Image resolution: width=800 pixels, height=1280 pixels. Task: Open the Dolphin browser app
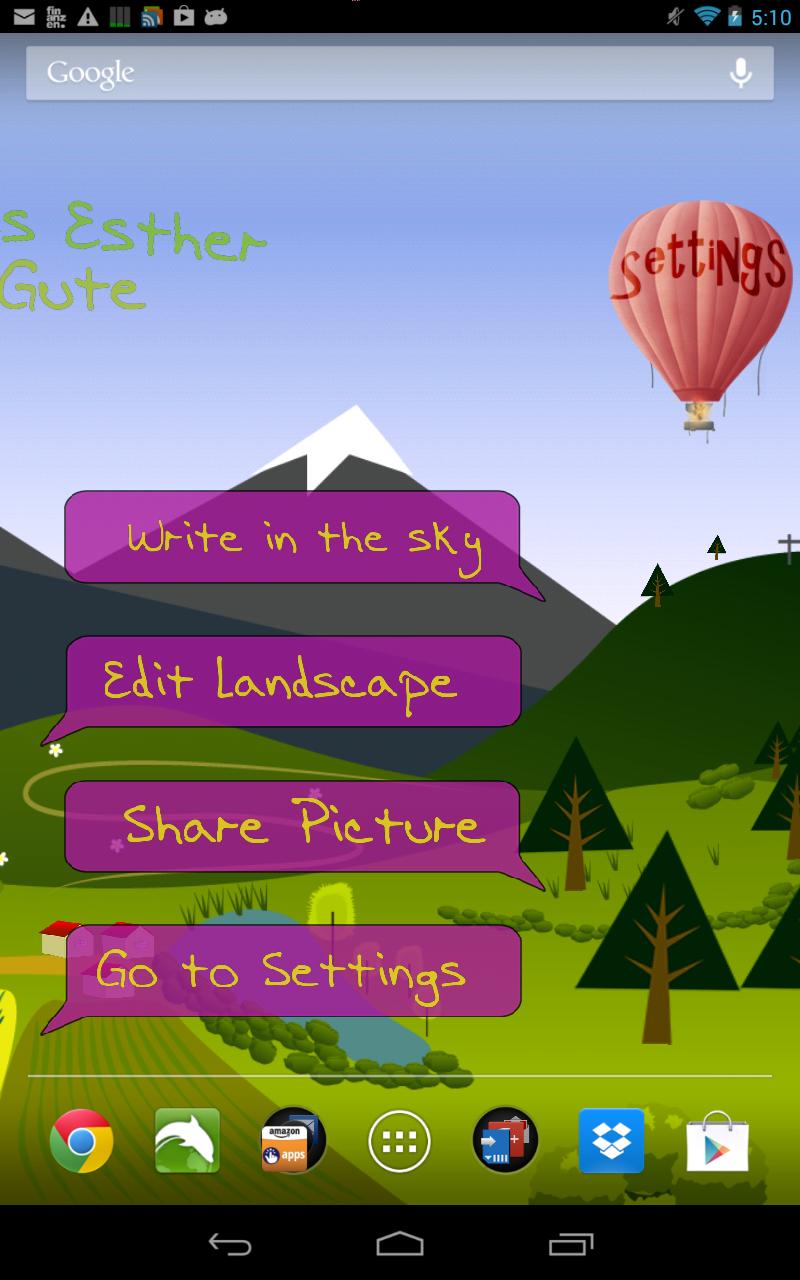187,1141
